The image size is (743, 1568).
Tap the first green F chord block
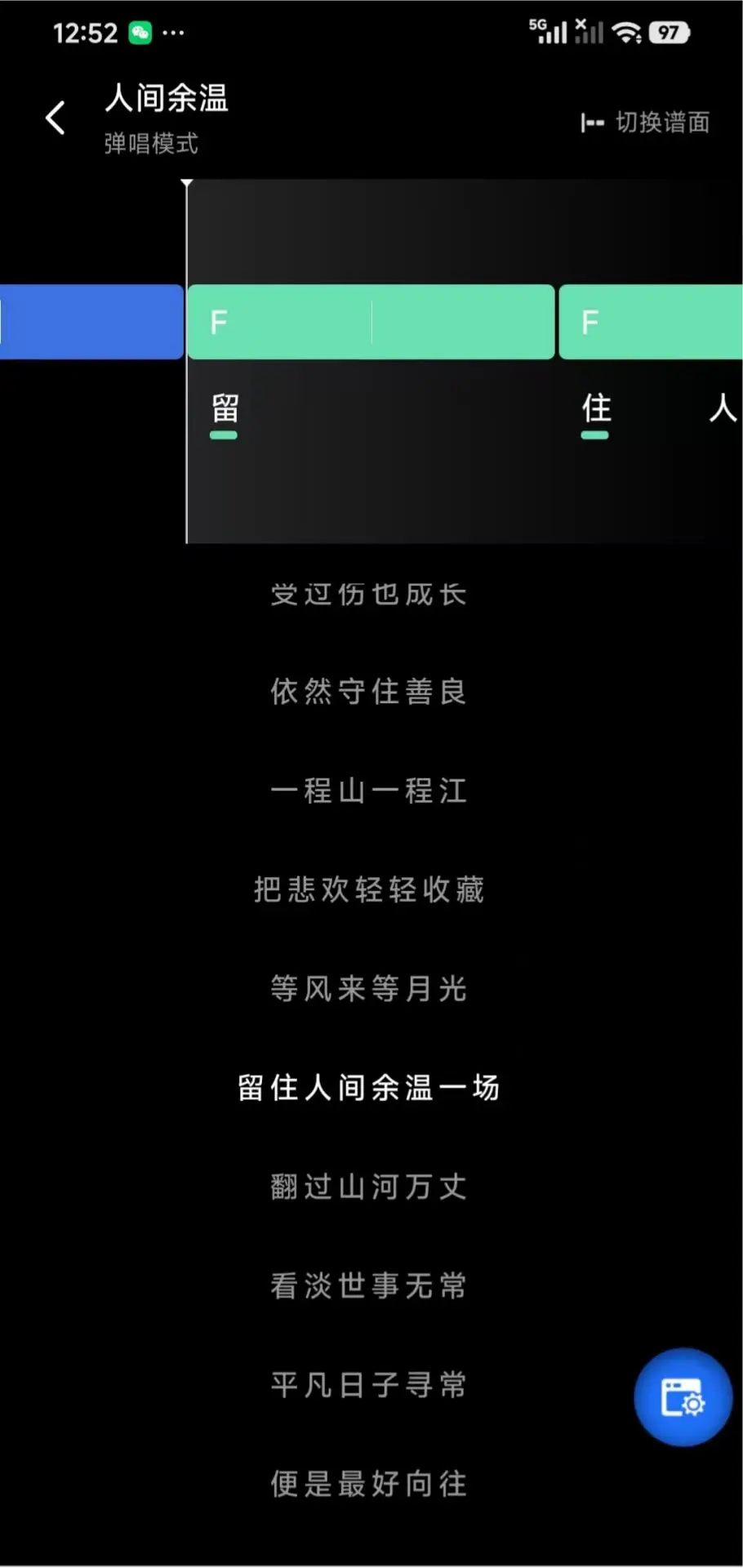tap(371, 322)
